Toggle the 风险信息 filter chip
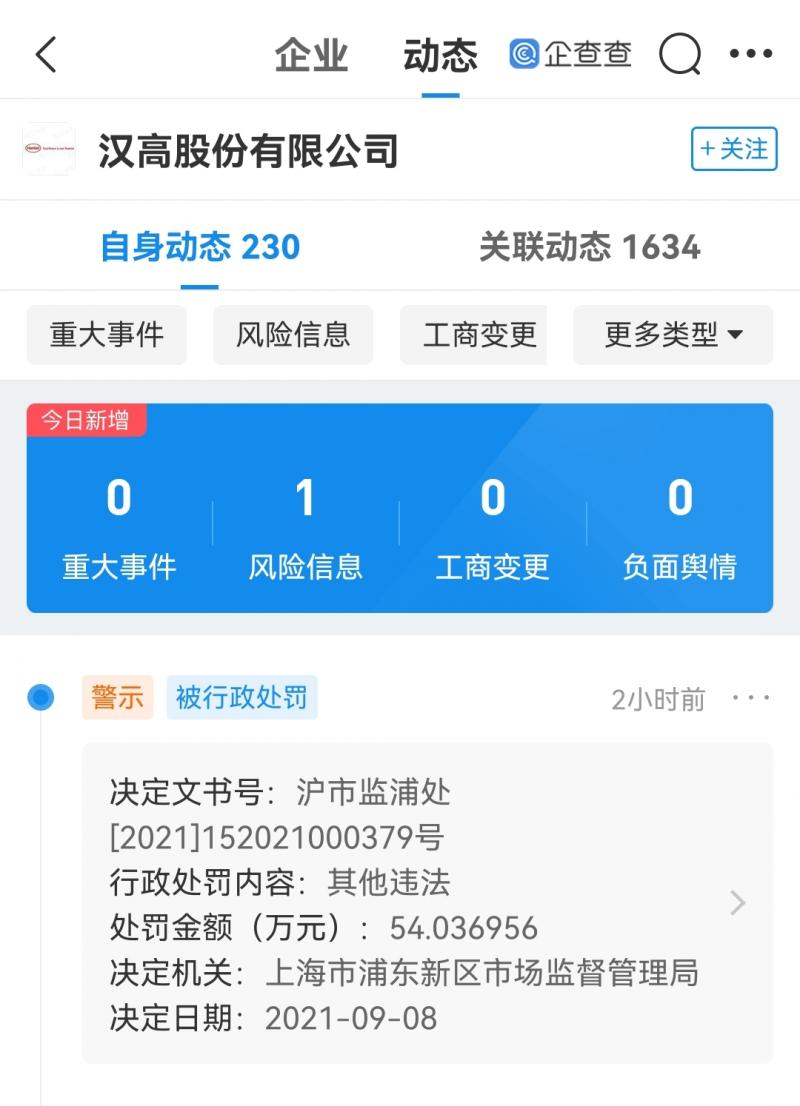Screen dimensions: 800x1106 tap(292, 335)
